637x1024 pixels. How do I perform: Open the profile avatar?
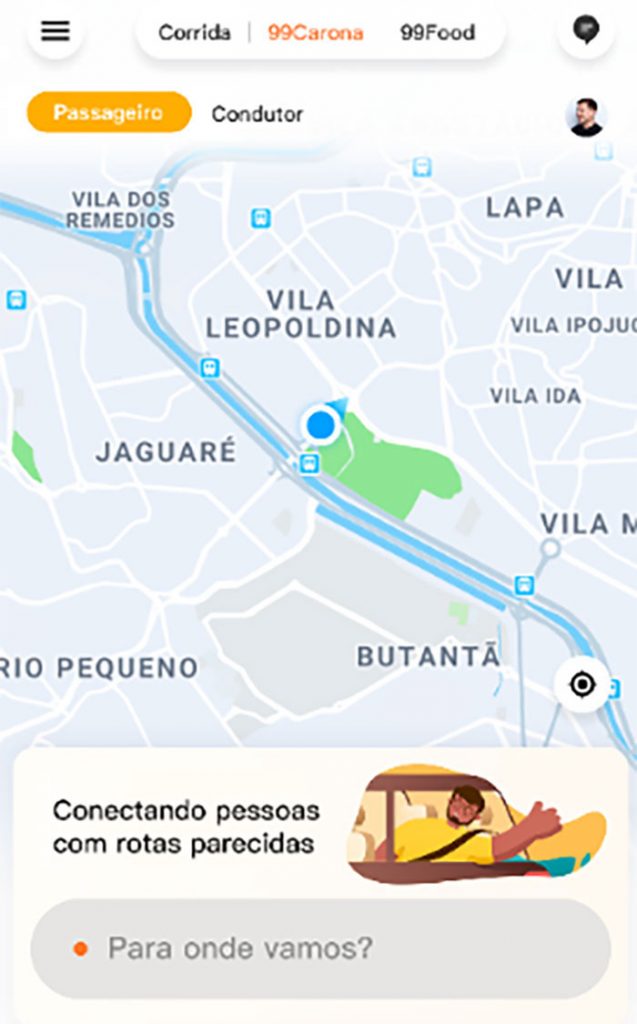(585, 116)
